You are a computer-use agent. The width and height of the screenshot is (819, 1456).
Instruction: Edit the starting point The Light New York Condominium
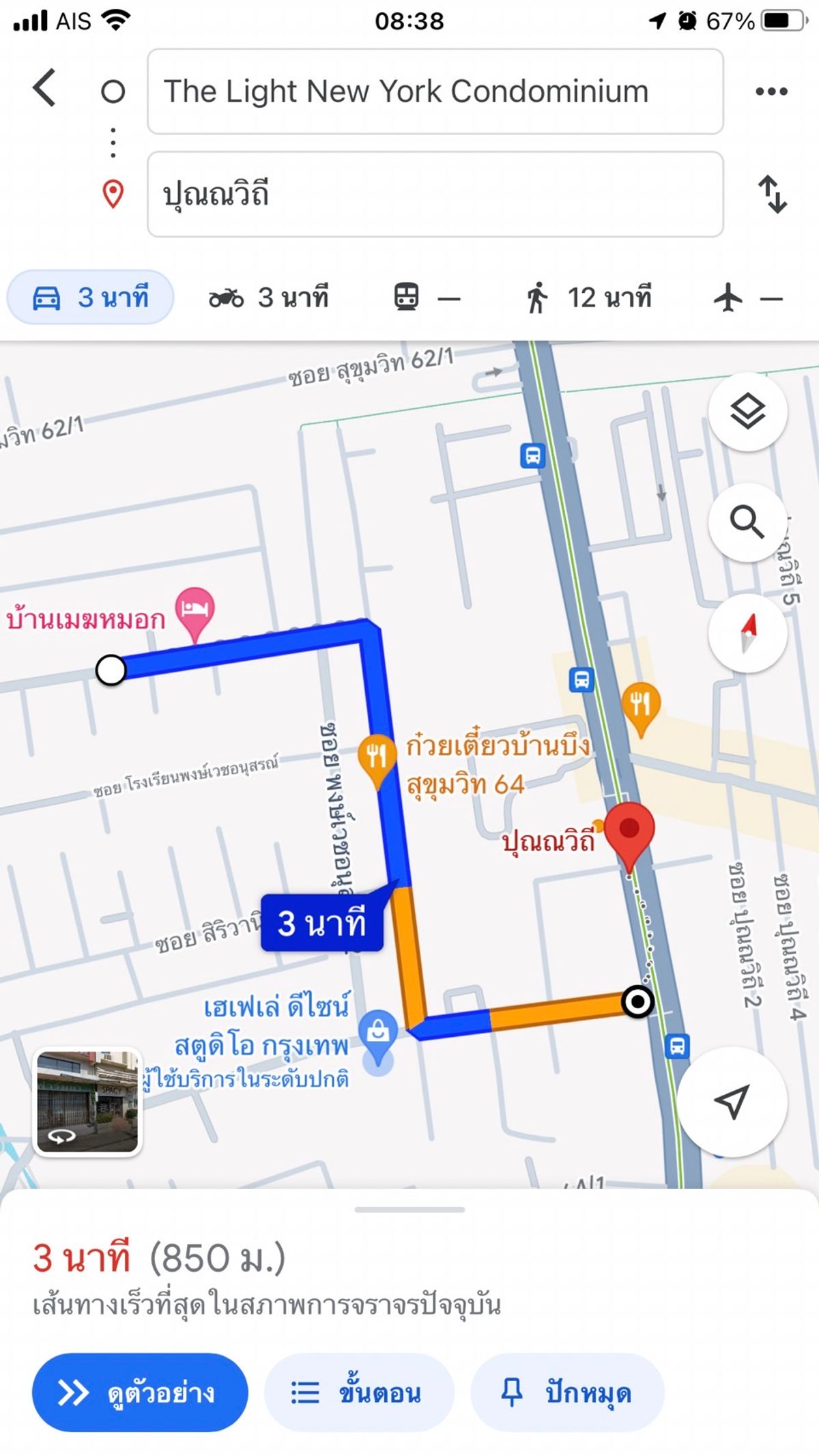[435, 91]
